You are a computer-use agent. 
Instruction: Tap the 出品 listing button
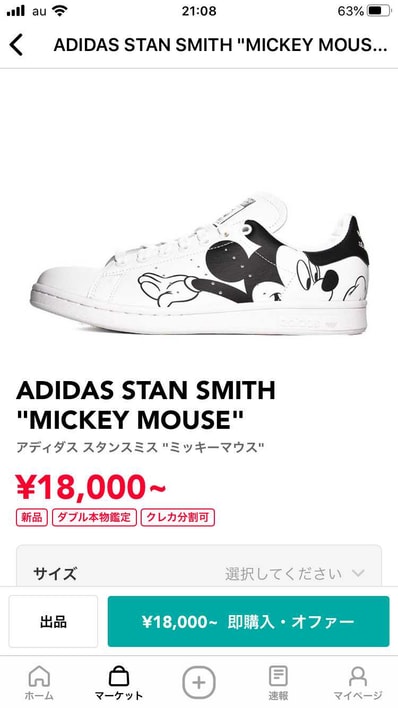[53, 621]
